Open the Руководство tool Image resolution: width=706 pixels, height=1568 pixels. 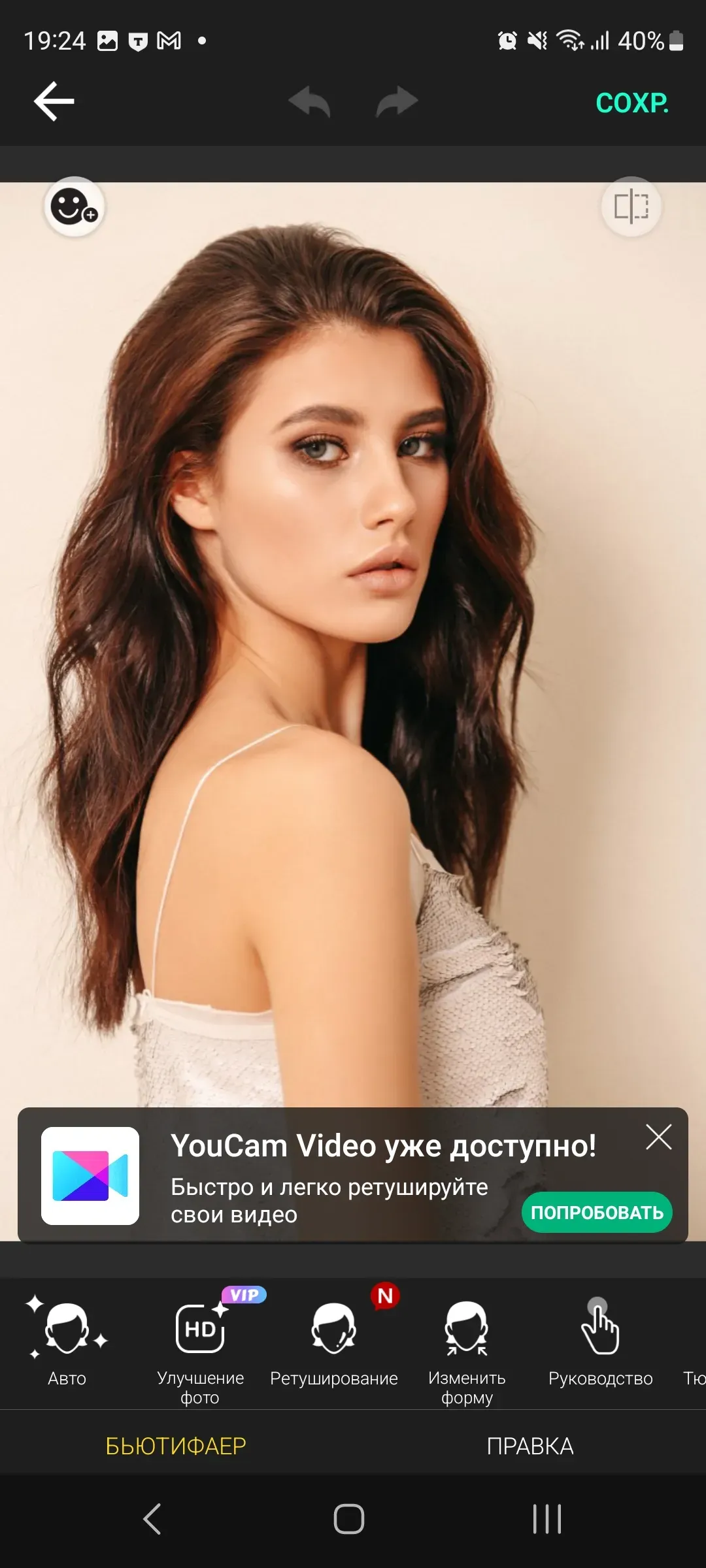click(600, 1343)
